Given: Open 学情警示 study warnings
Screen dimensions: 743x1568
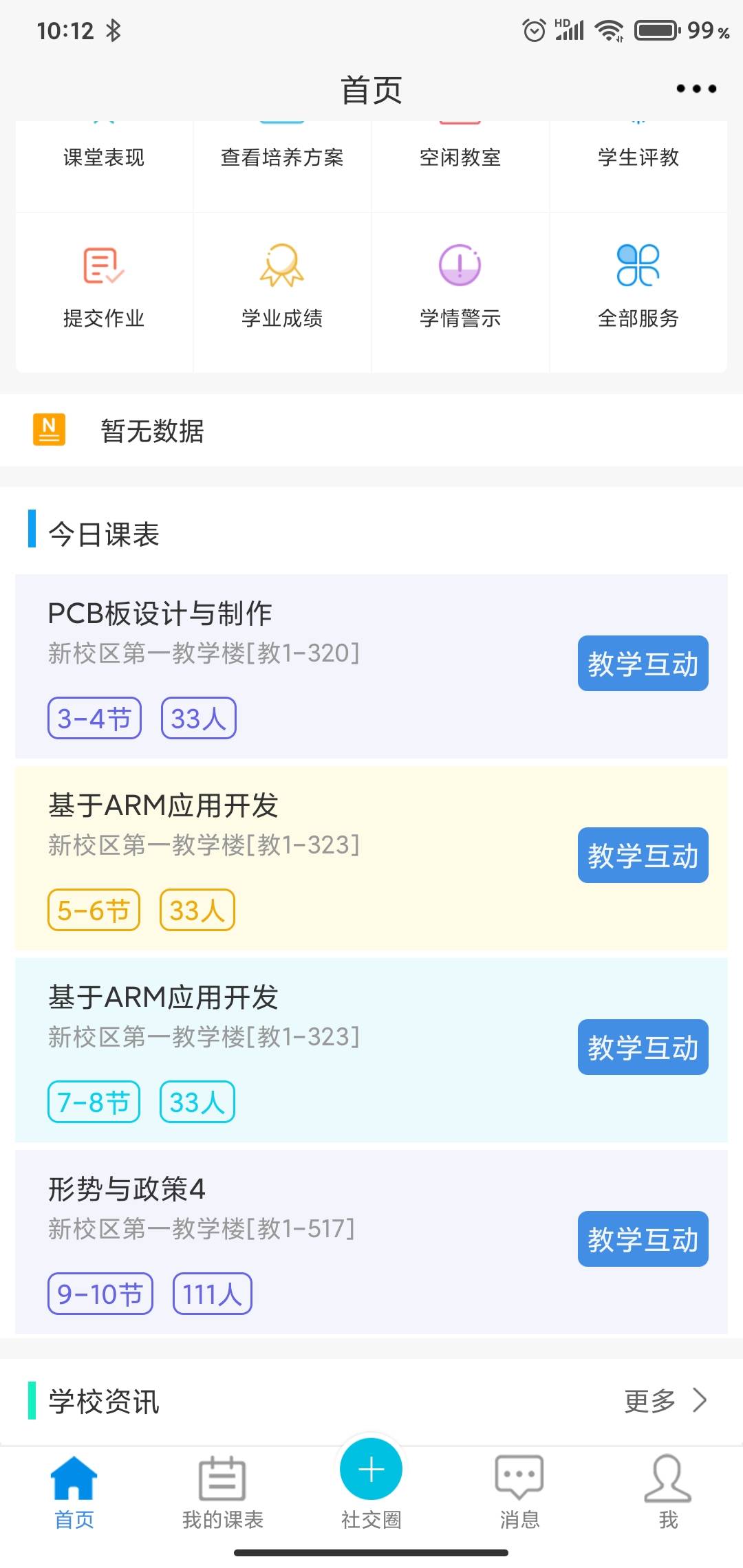Looking at the screenshot, I should pyautogui.click(x=460, y=289).
